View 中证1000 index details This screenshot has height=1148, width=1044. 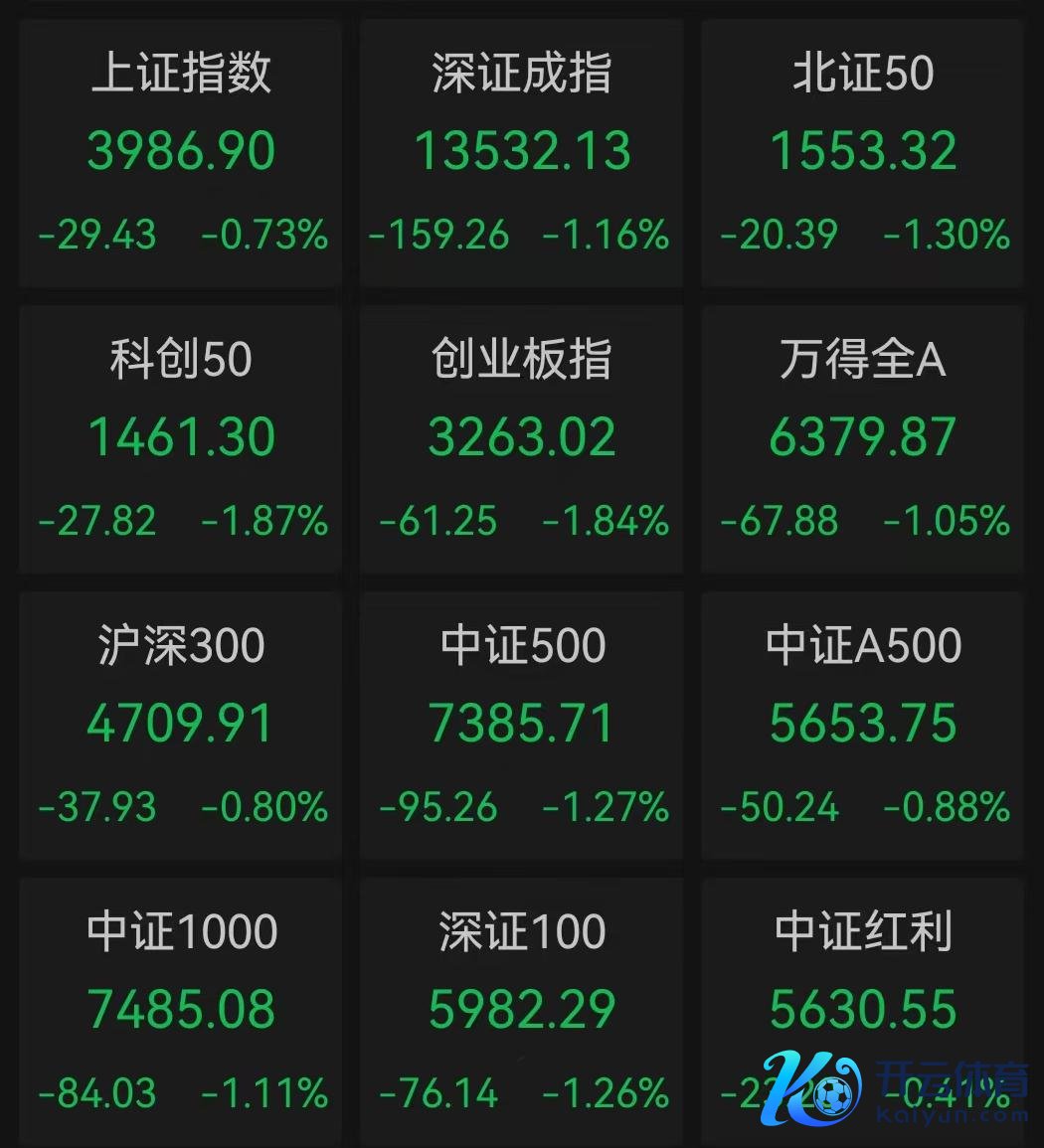(x=181, y=1011)
